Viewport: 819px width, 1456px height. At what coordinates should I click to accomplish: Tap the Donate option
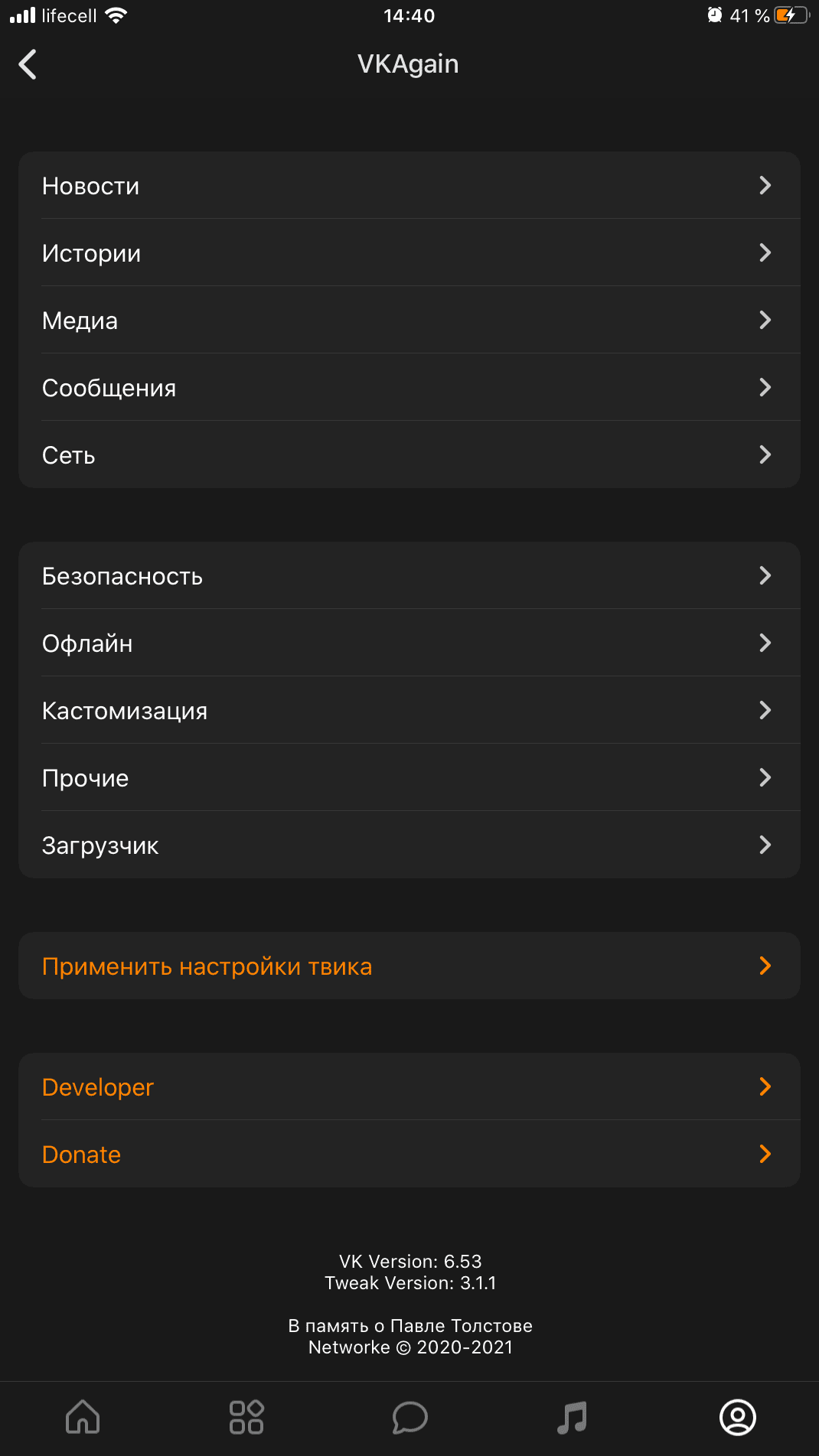pyautogui.click(x=409, y=1154)
